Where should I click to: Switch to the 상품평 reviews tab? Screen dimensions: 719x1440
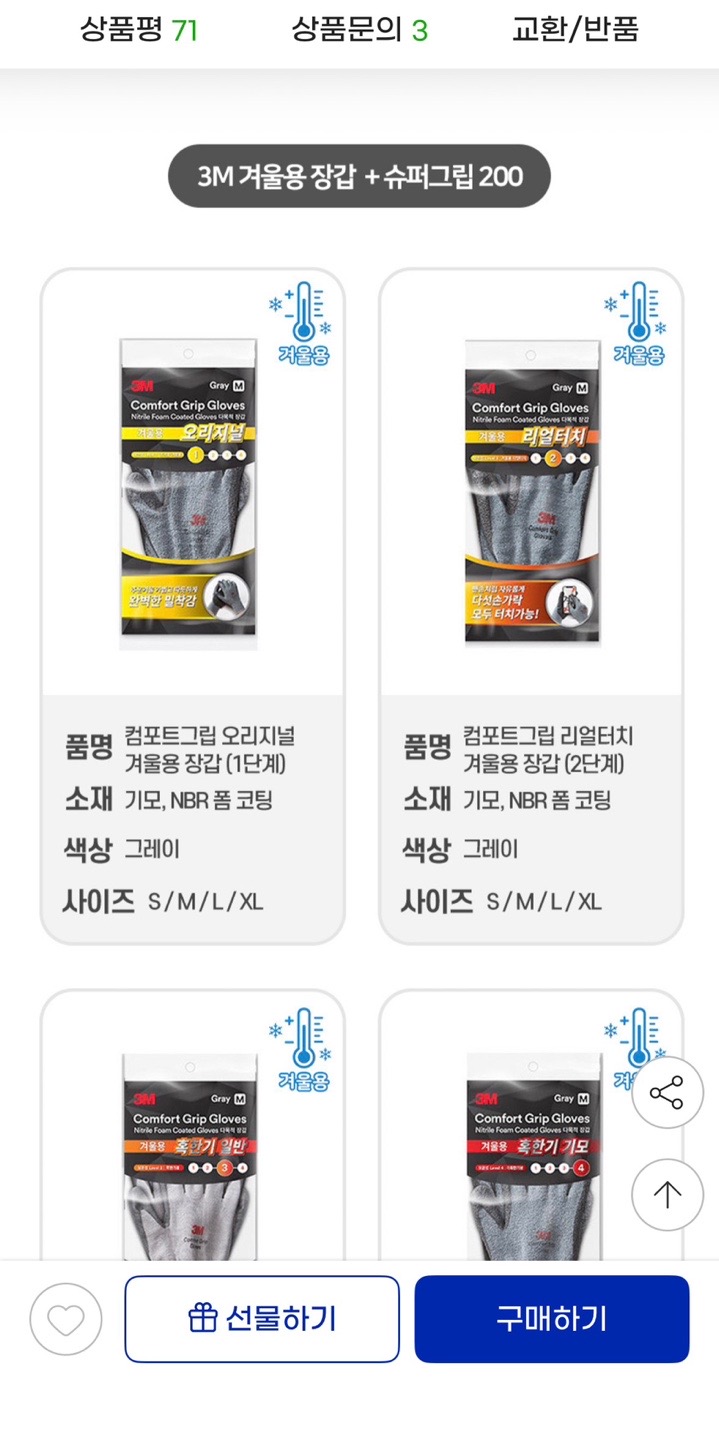(138, 30)
